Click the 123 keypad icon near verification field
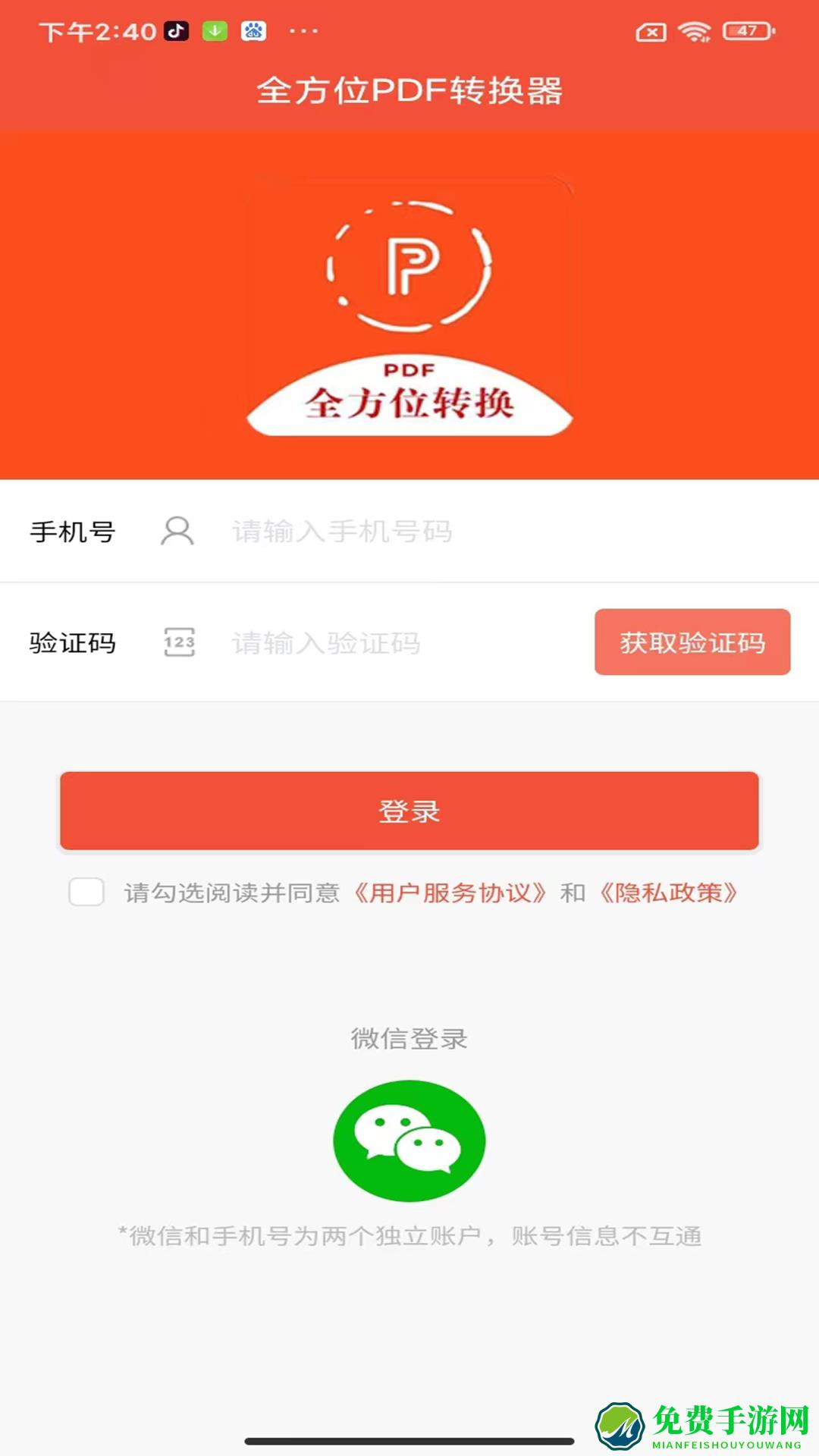 pyautogui.click(x=180, y=642)
